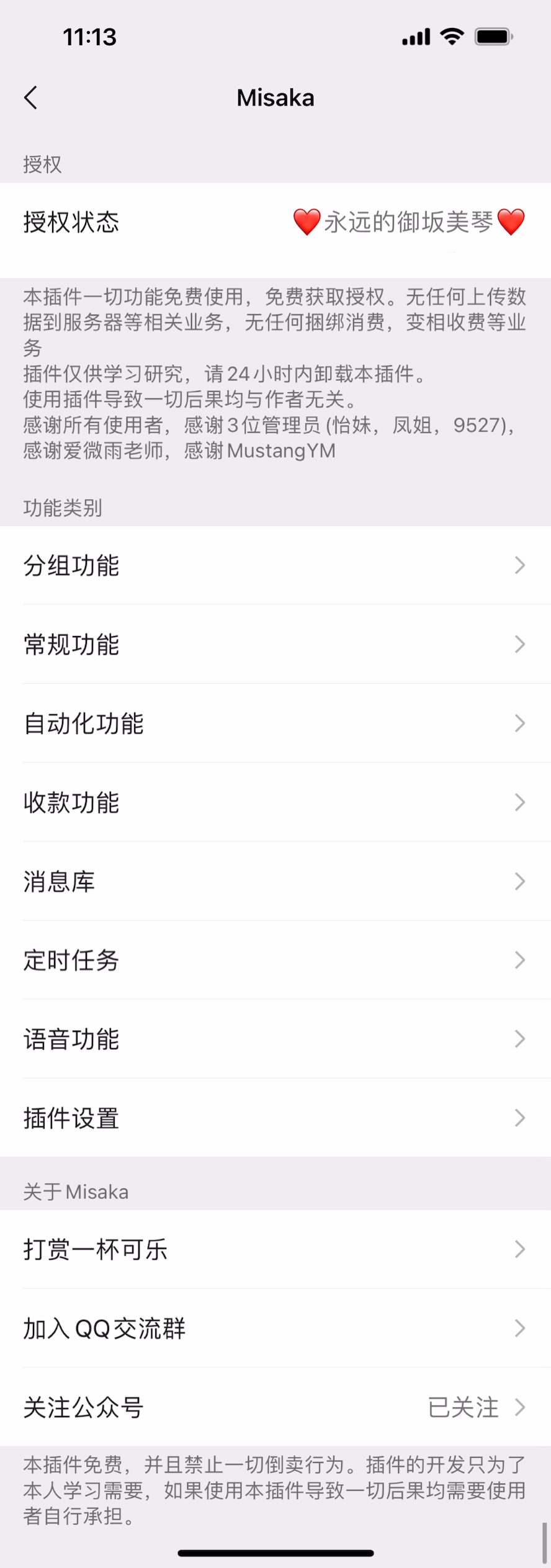
Task: Open 打赏一杯可乐 support page
Action: click(x=275, y=1249)
